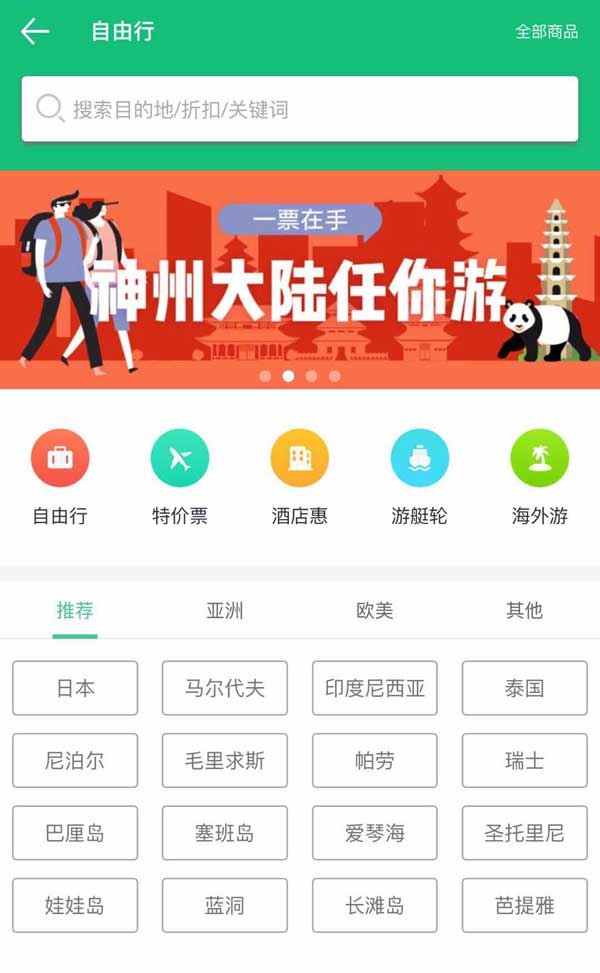600x973 pixels.
Task: Switch to the 其他 tab
Action: pyautogui.click(x=524, y=610)
